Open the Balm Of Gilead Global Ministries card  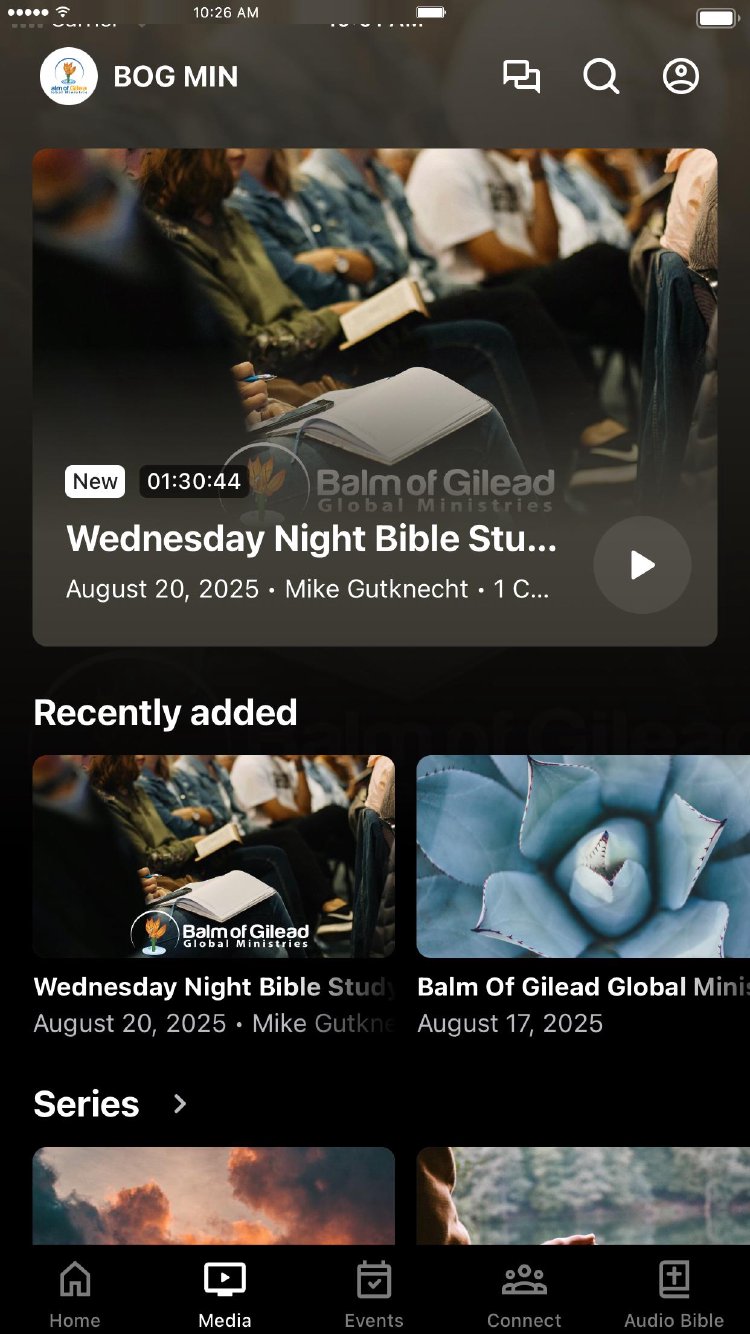click(583, 857)
